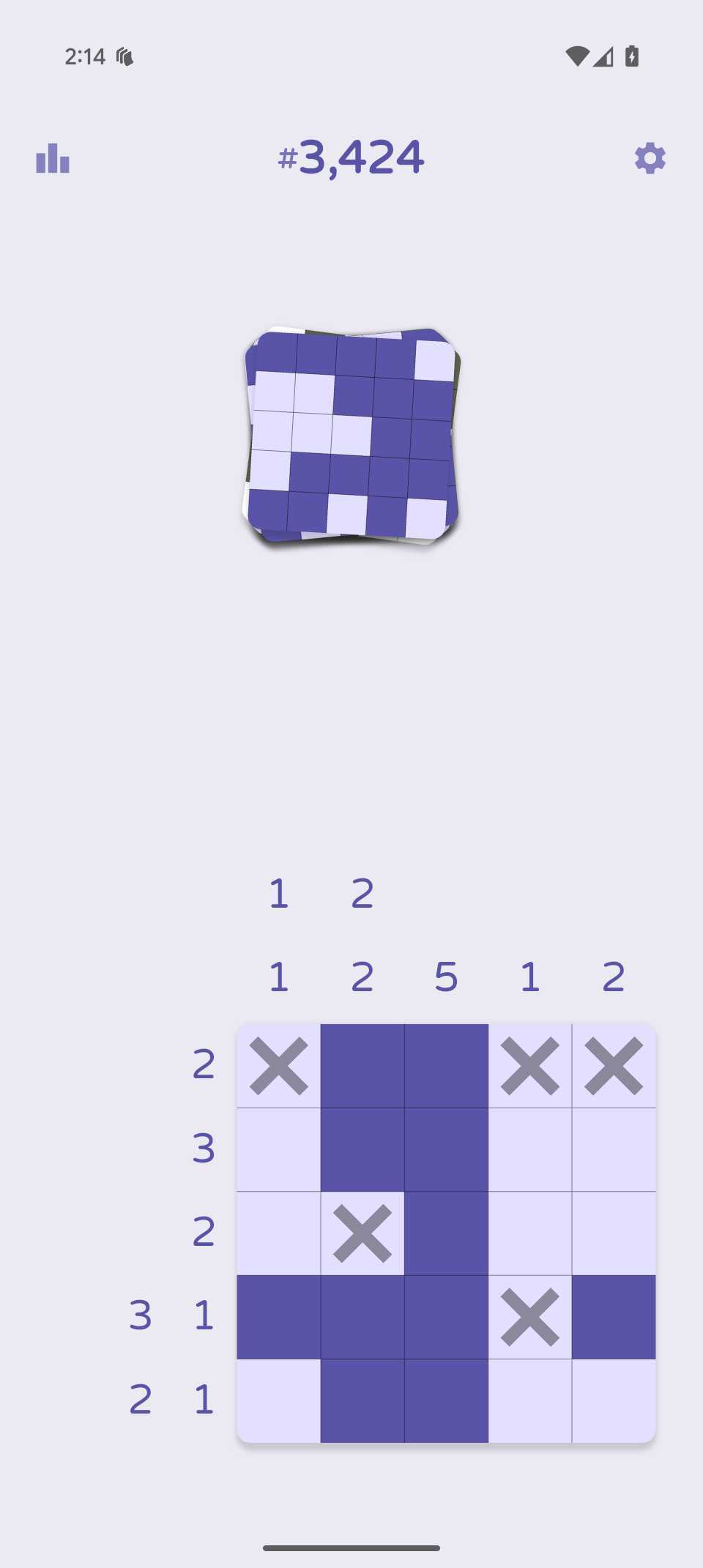Toggle filled cell in row '2 1', column '5'
703x1568 pixels.
[446, 1400]
